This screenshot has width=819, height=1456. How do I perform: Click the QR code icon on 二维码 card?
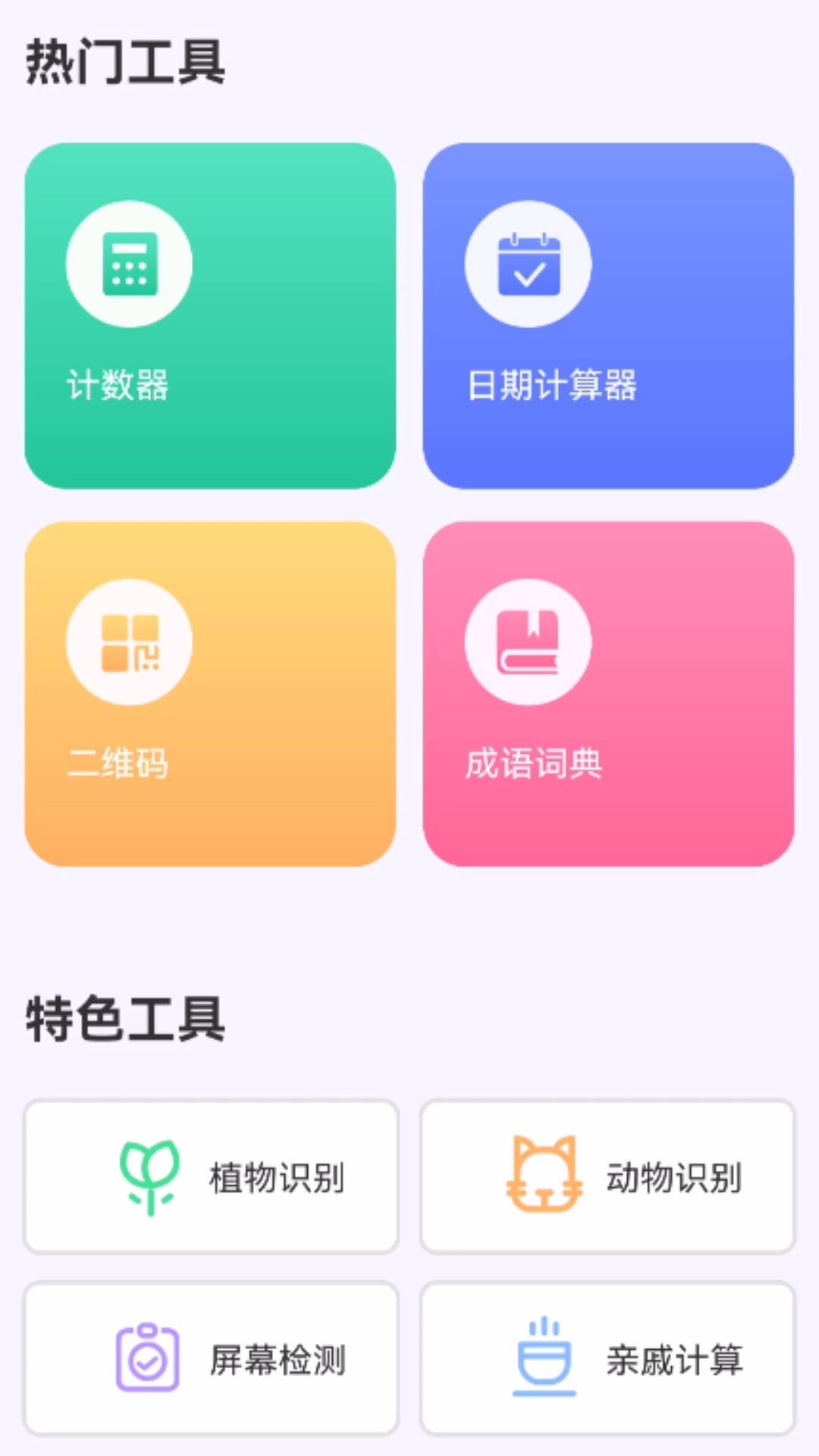click(129, 641)
